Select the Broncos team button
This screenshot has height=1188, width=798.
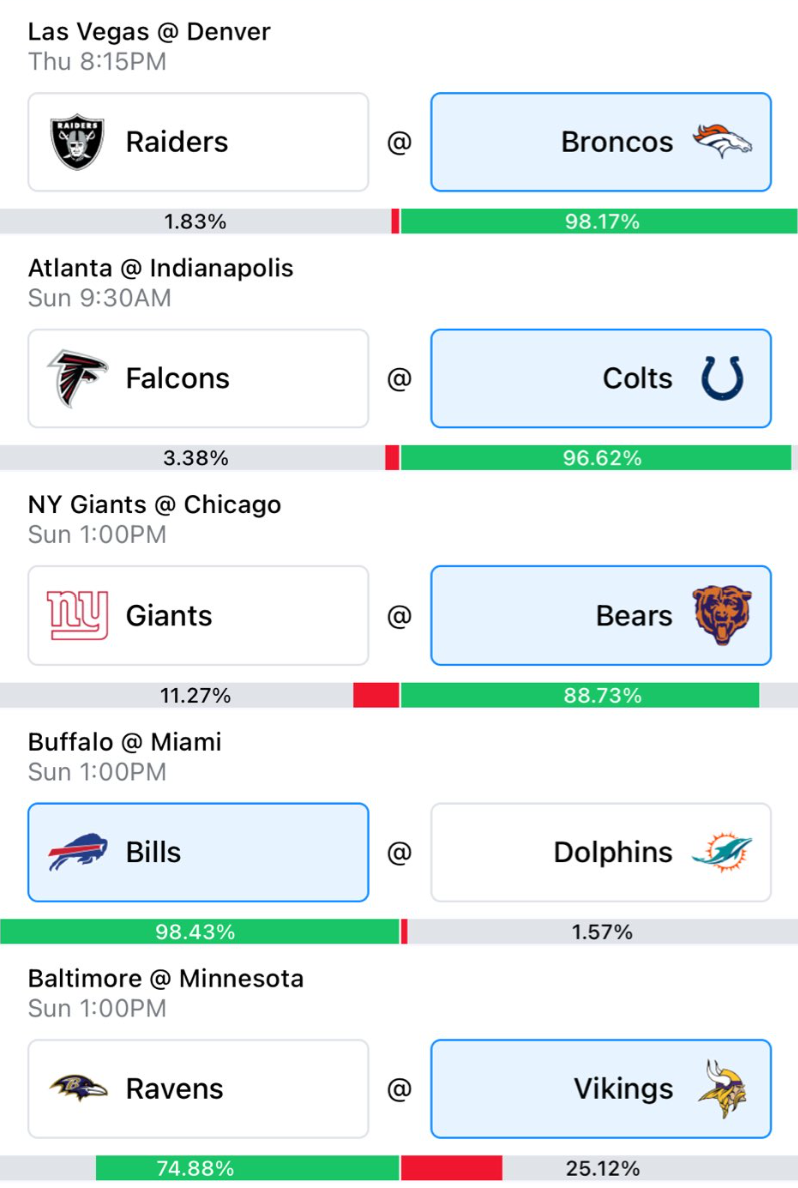(600, 142)
